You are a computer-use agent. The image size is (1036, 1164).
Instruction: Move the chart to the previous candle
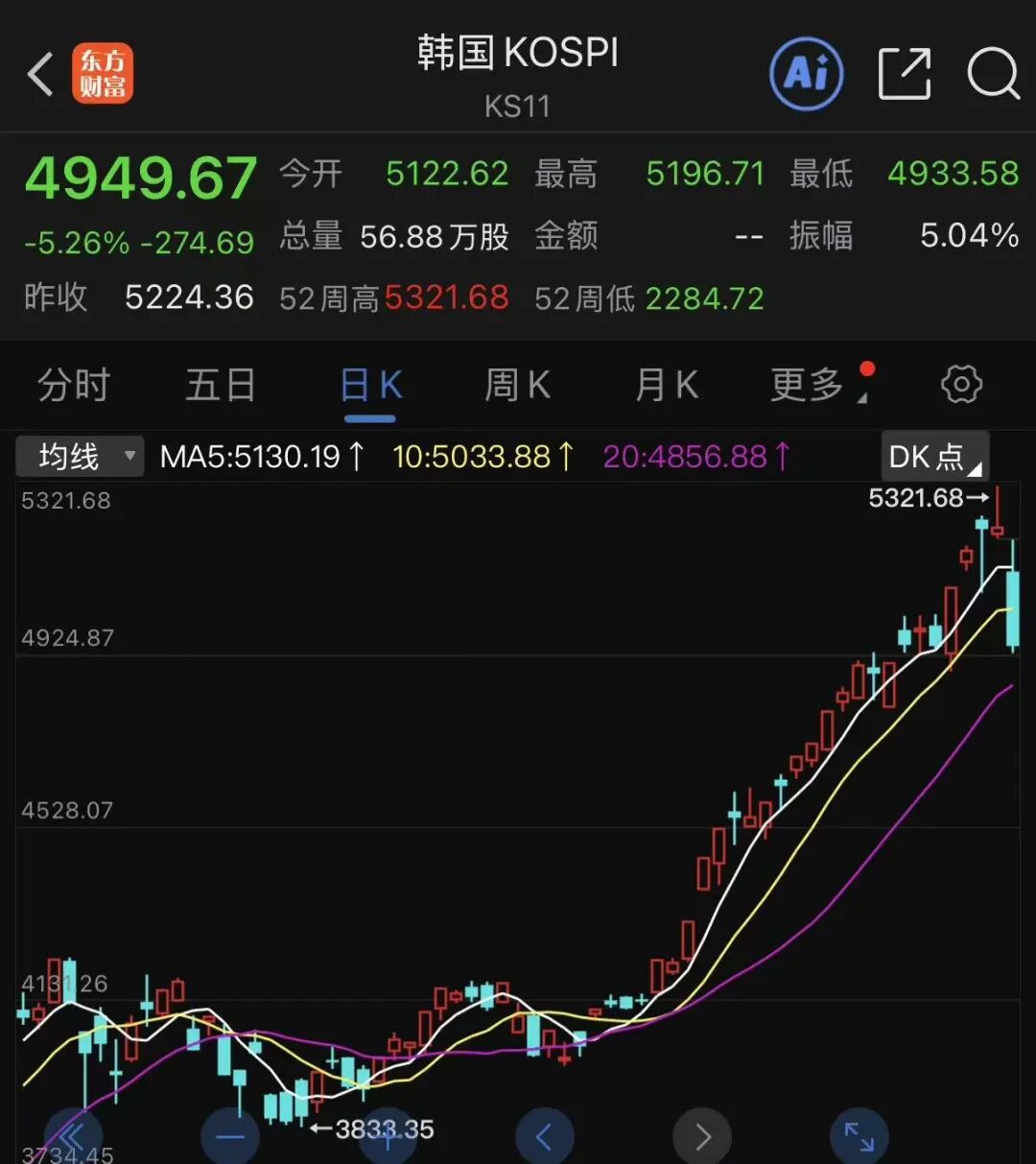[544, 1138]
